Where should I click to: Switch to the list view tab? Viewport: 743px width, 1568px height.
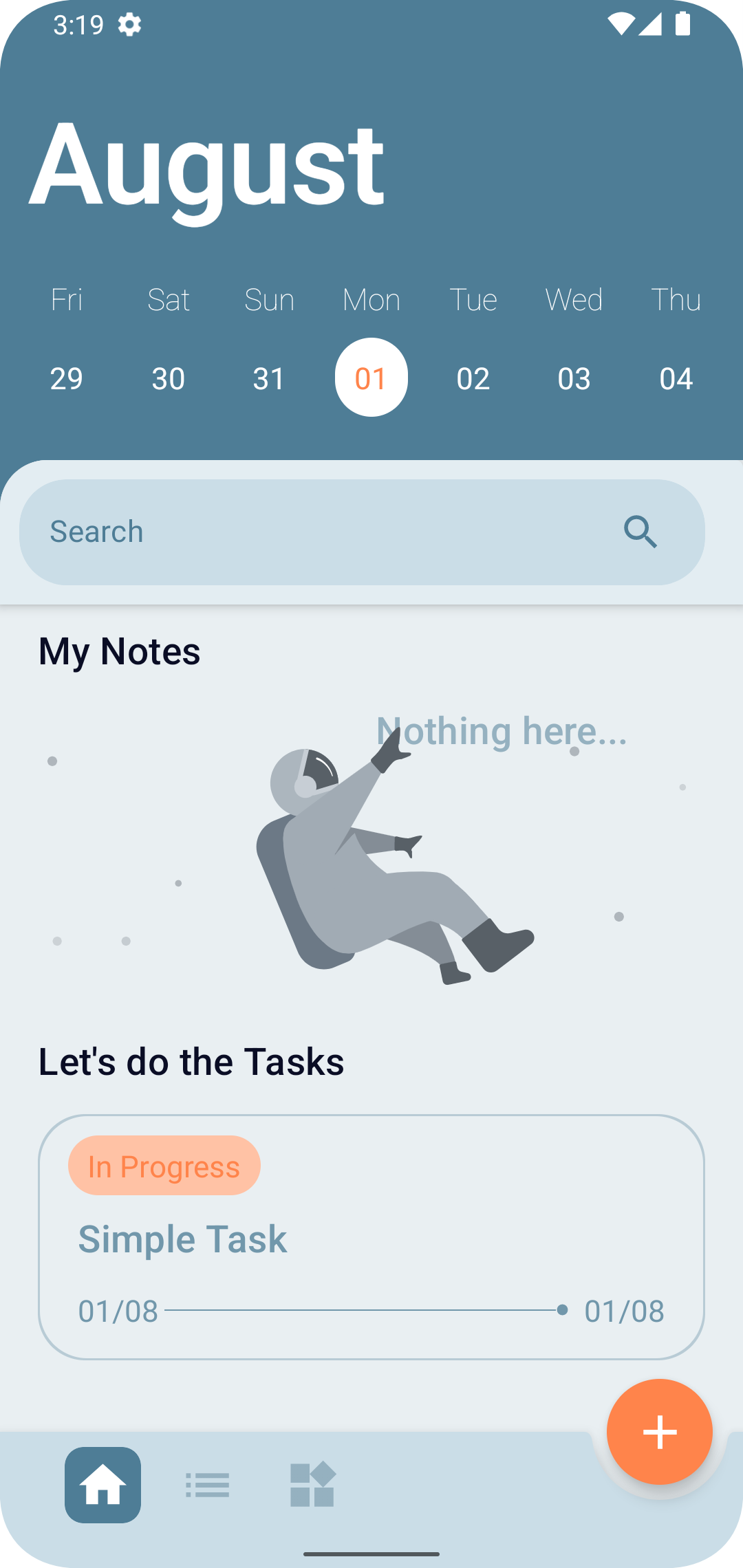(208, 1485)
